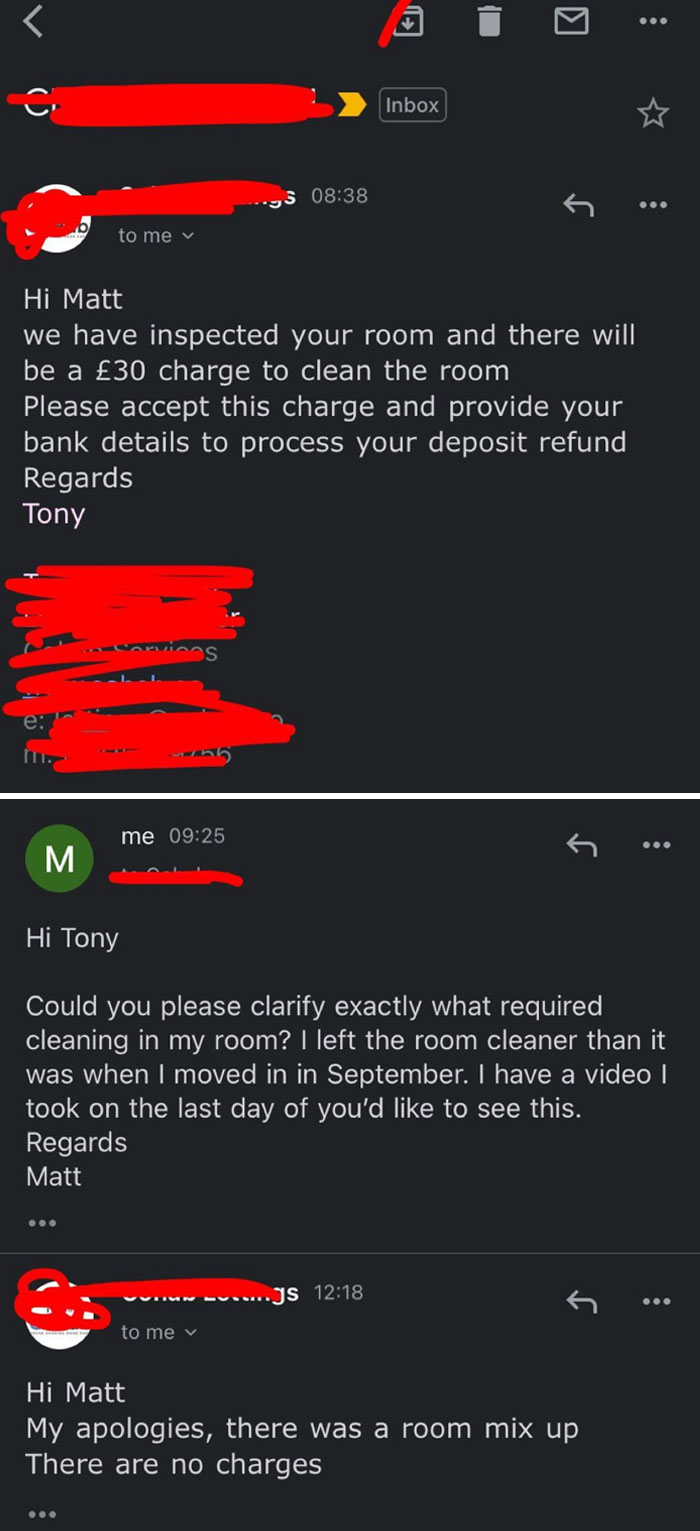The width and height of the screenshot is (700, 1531).
Task: Reply to my 09:25 message
Action: click(581, 845)
